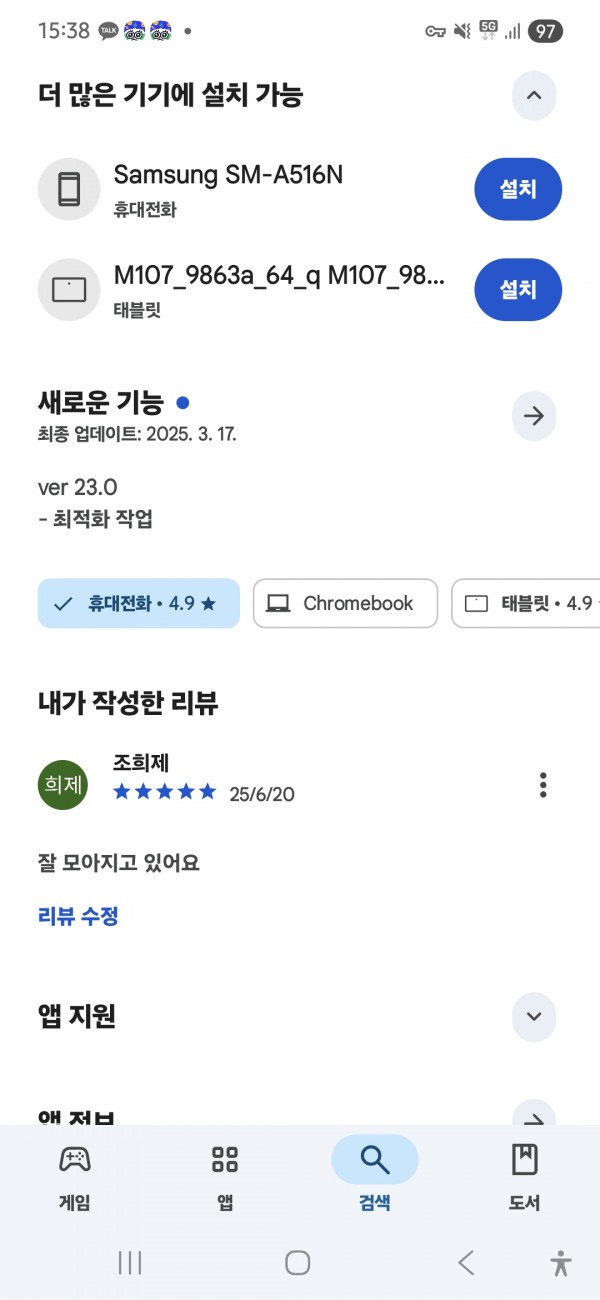600x1300 pixels.
Task: Expand the 앱 지원 section
Action: (x=534, y=1016)
